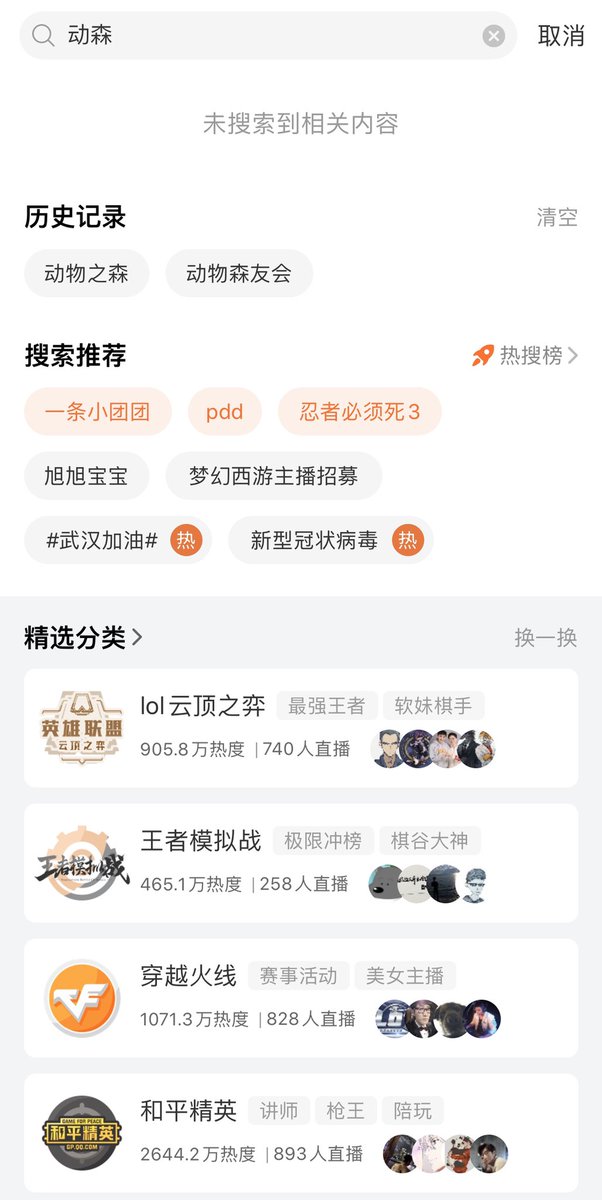Open the 新型冠状病毒 hot topic
The width and height of the screenshot is (602, 1200).
pyautogui.click(x=330, y=541)
